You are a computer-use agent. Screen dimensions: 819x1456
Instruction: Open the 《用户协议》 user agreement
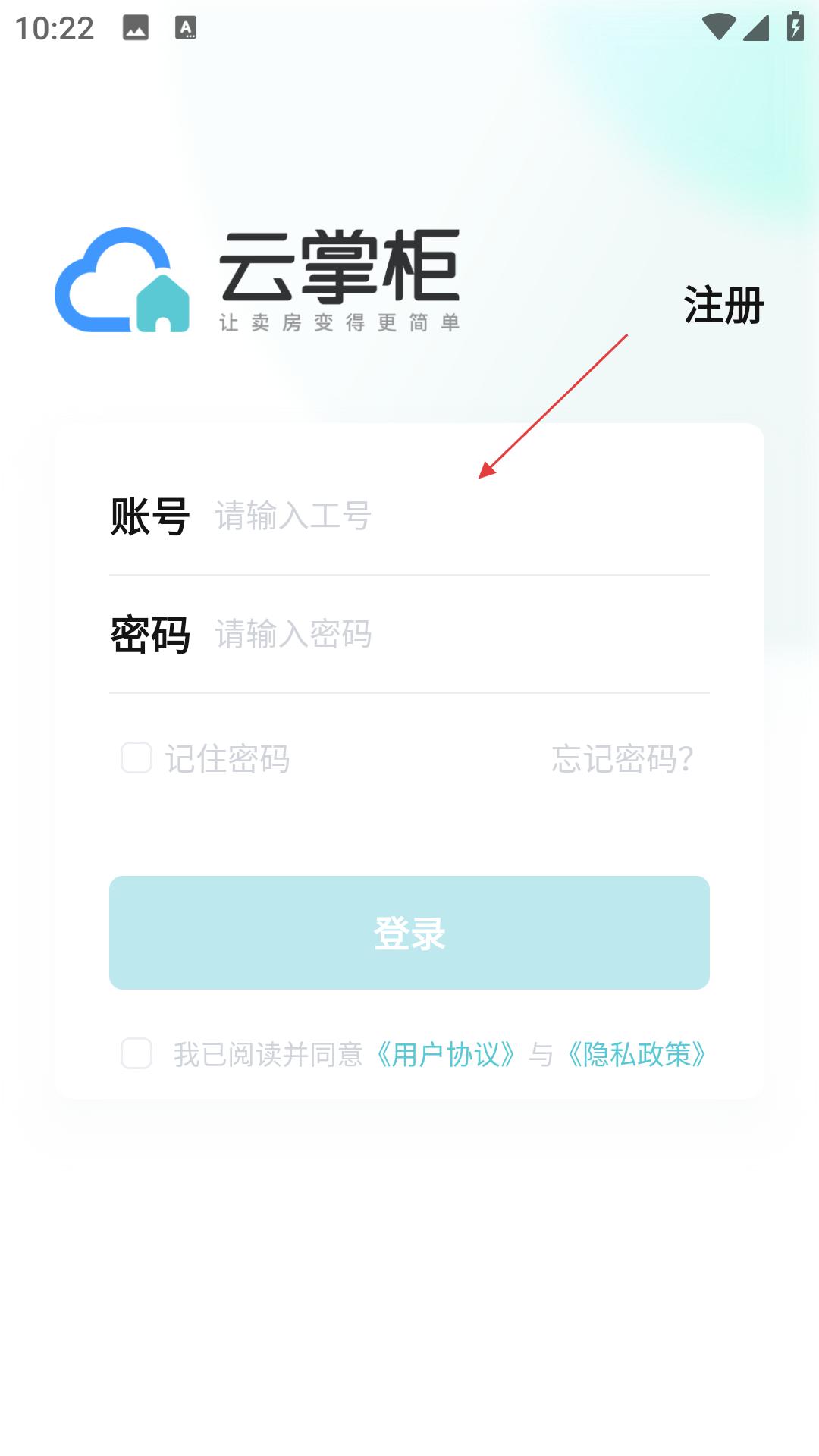pos(446,1054)
